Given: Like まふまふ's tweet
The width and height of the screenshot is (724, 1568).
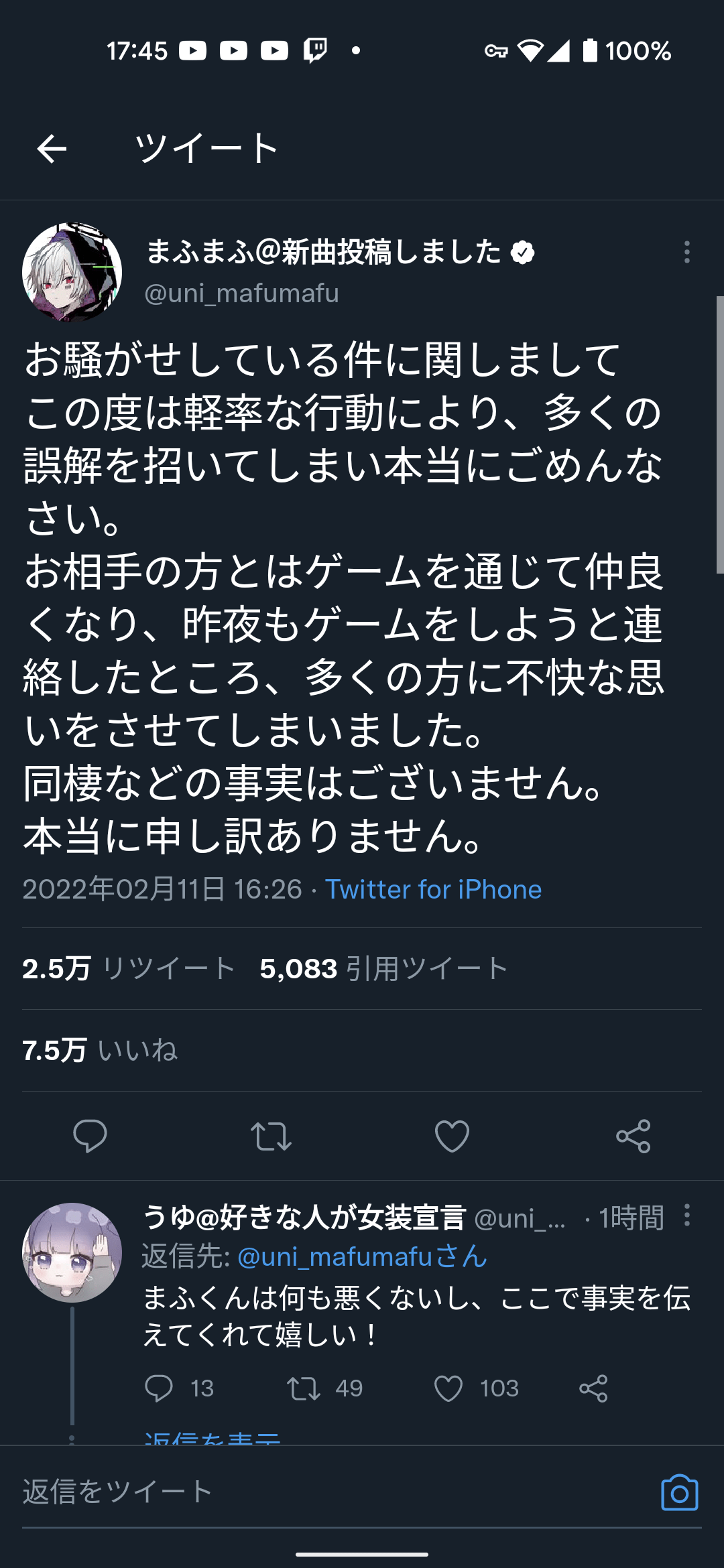Looking at the screenshot, I should point(452,1136).
